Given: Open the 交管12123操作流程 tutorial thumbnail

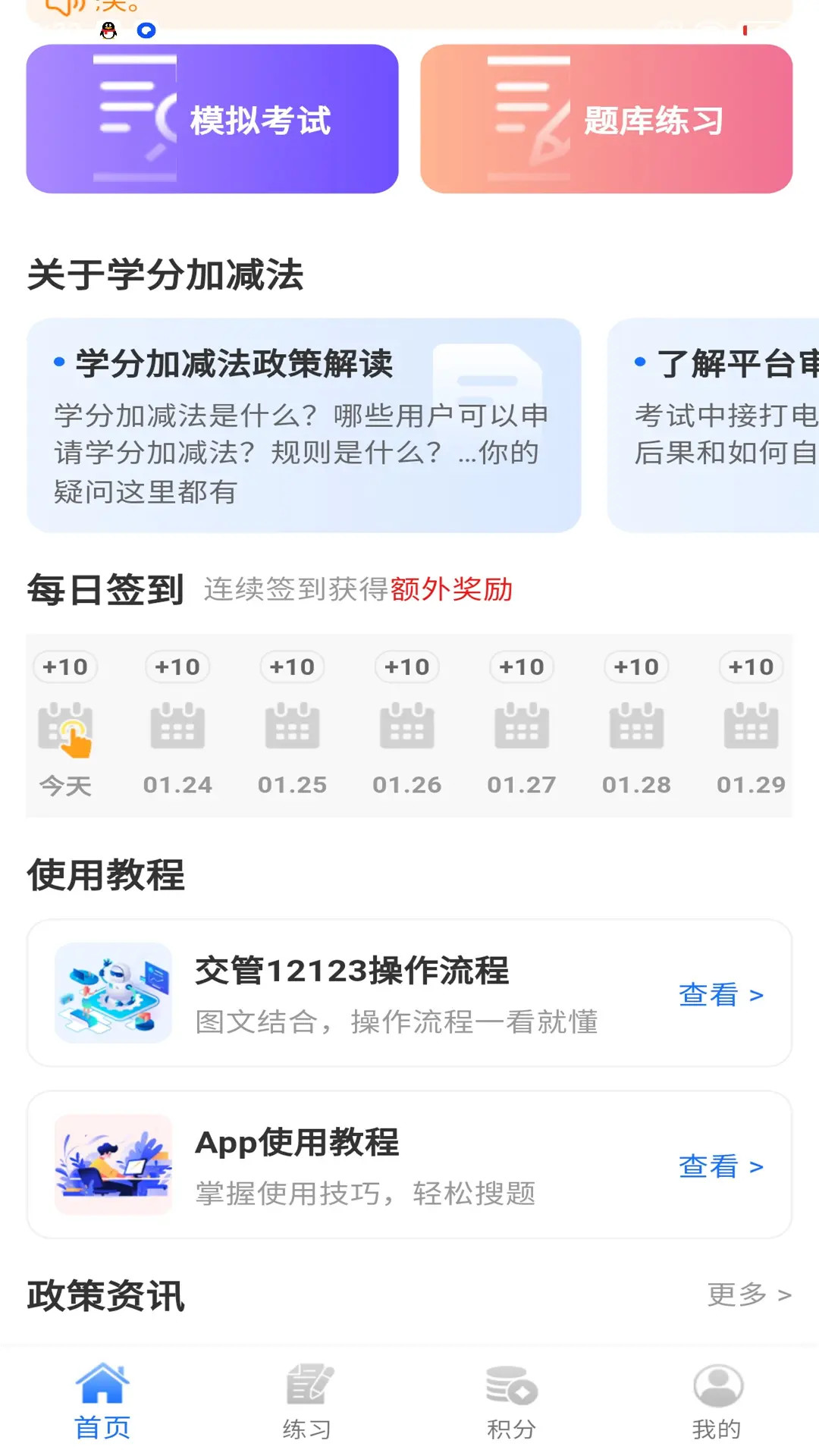Looking at the screenshot, I should pos(112,994).
